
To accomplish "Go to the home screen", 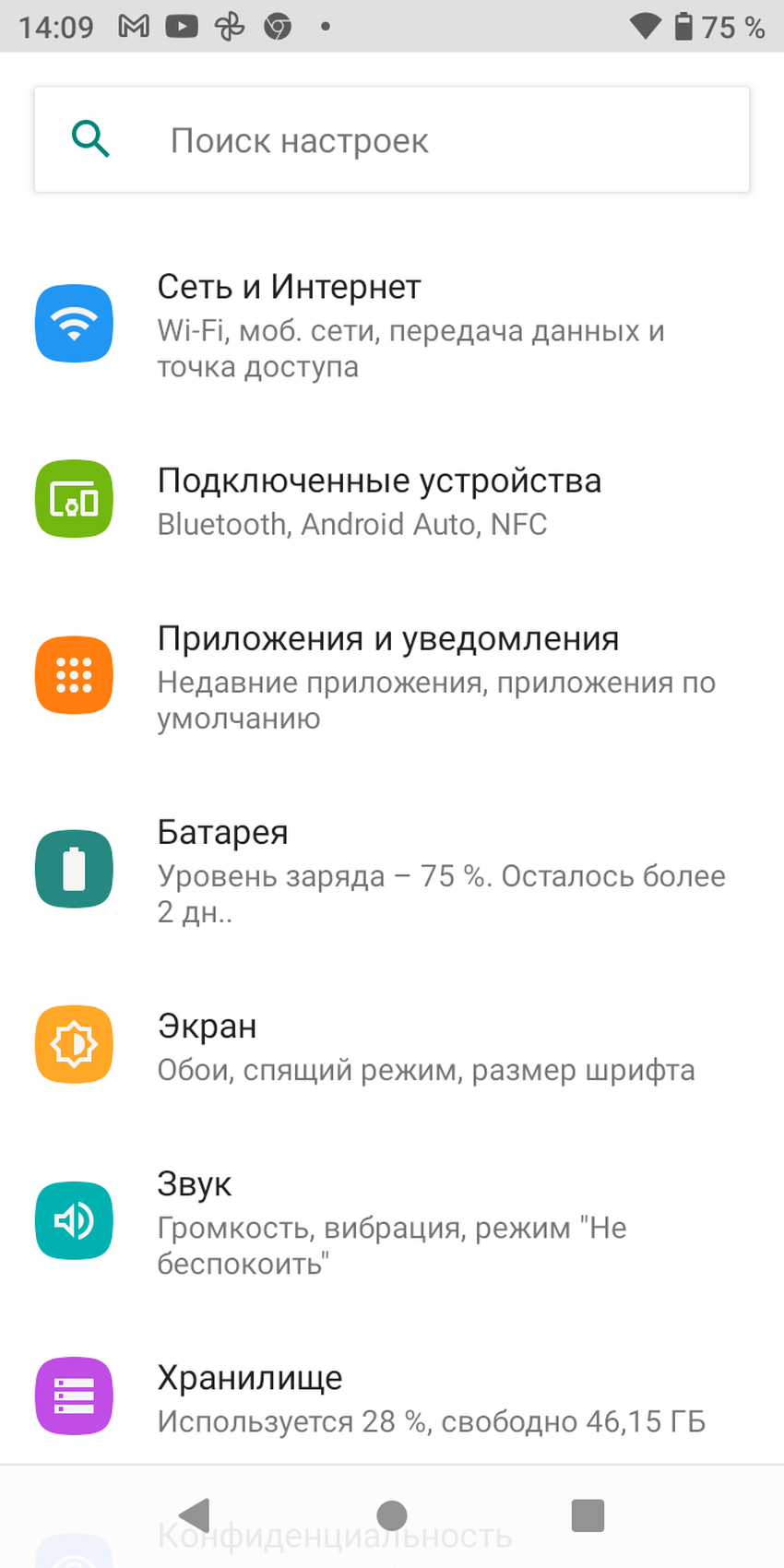I will pos(392,1515).
